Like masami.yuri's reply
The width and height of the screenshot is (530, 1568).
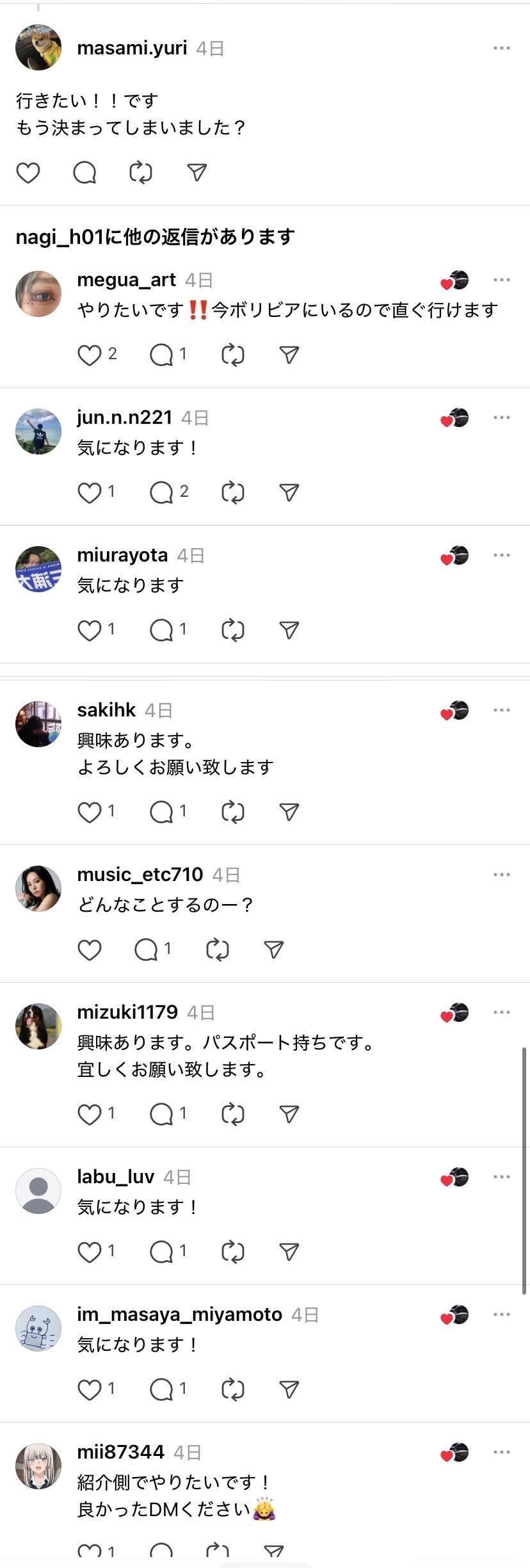[x=28, y=173]
